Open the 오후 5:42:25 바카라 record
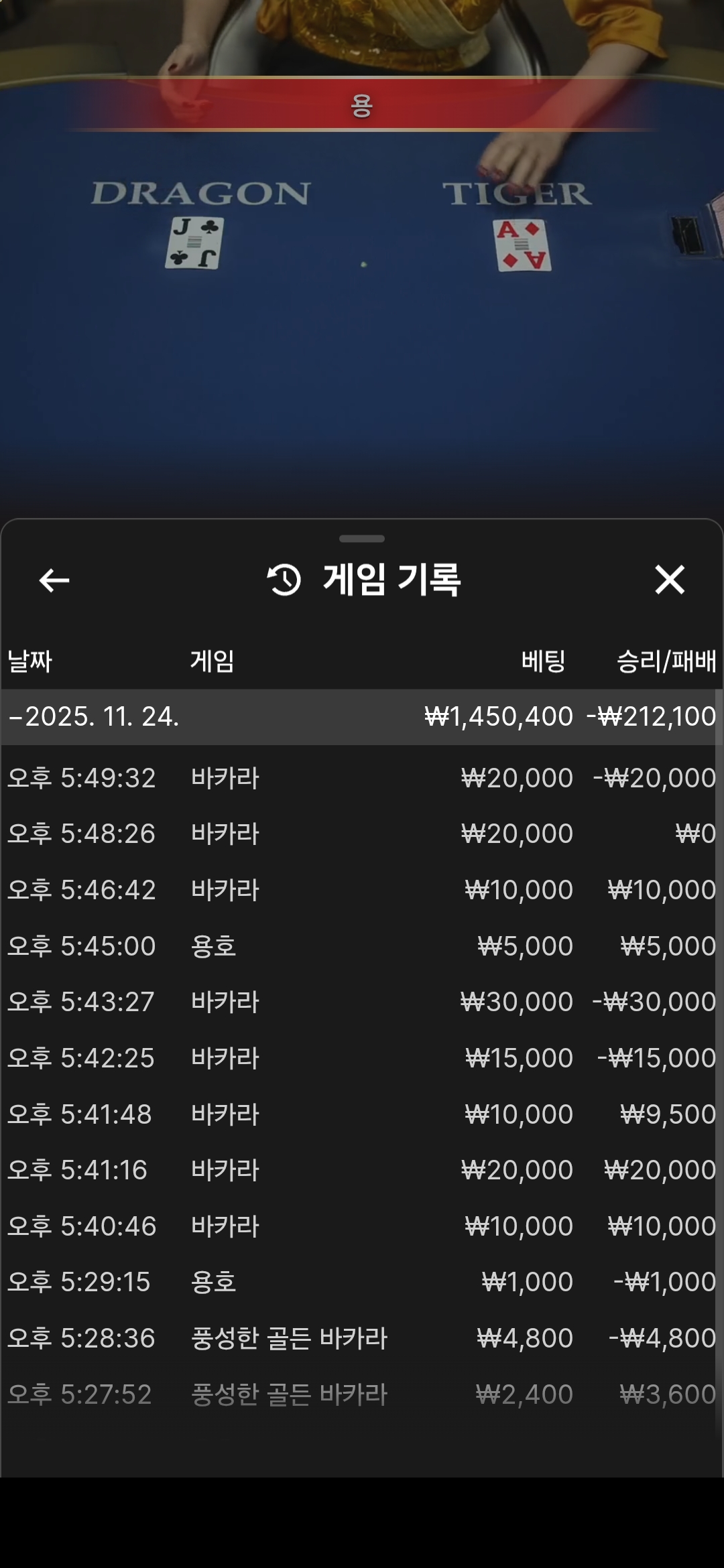 click(x=361, y=1058)
